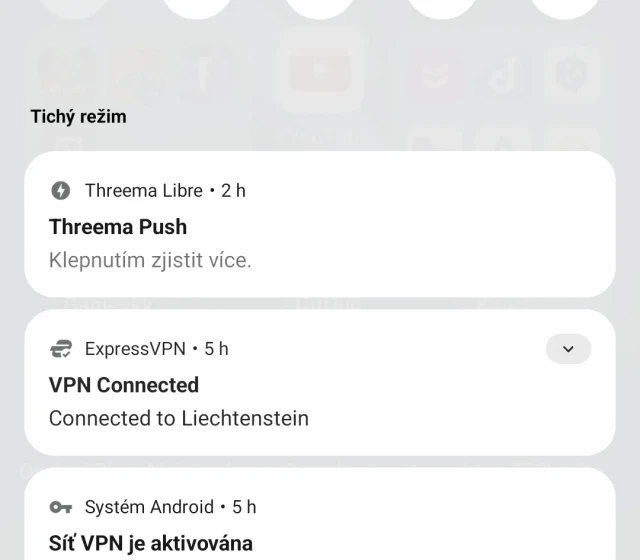Expand the ExpressVPN notification chevron
The width and height of the screenshot is (640, 560).
click(x=568, y=349)
